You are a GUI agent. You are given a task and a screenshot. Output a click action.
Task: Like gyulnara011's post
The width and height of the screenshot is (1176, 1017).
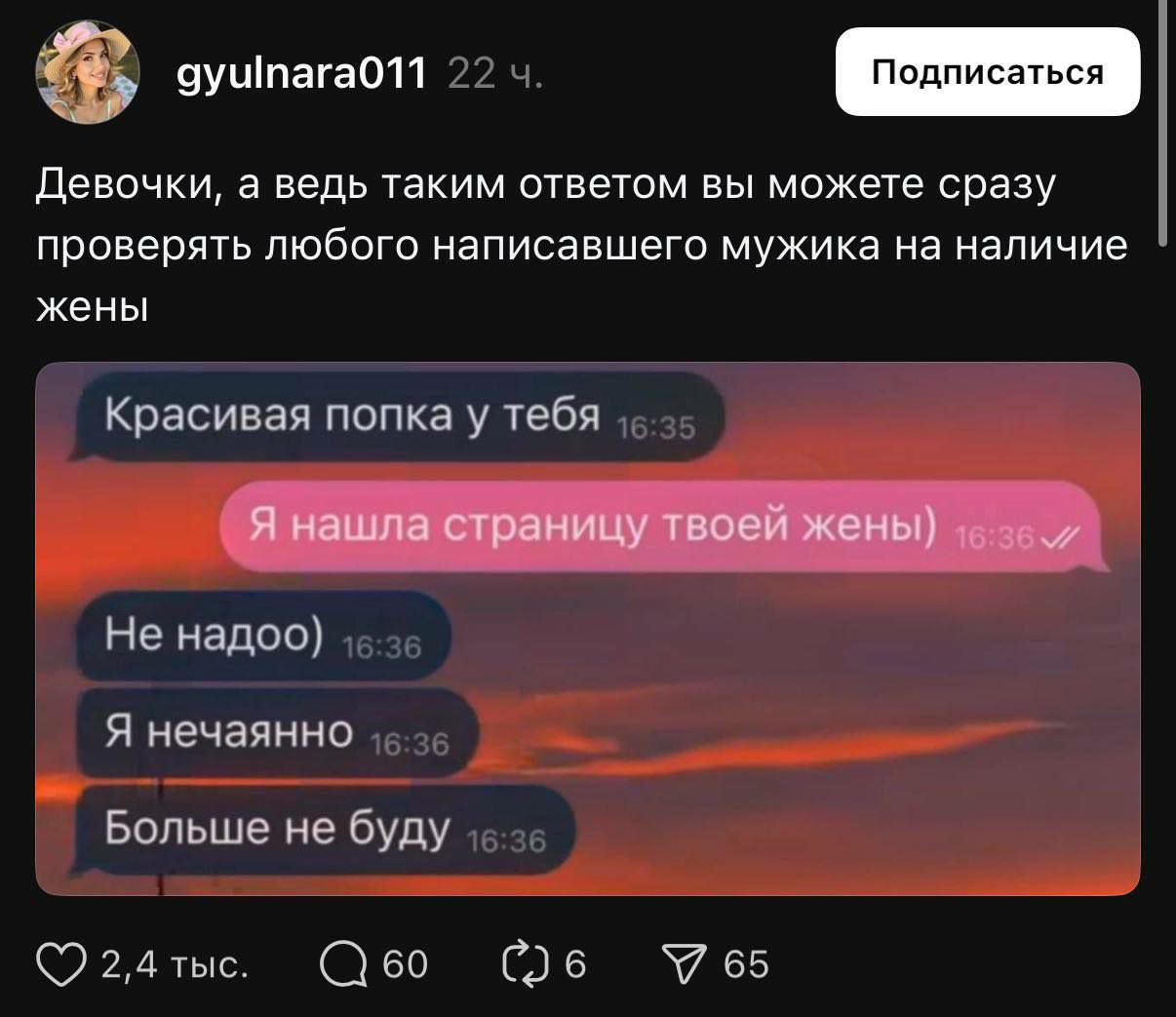[60, 963]
